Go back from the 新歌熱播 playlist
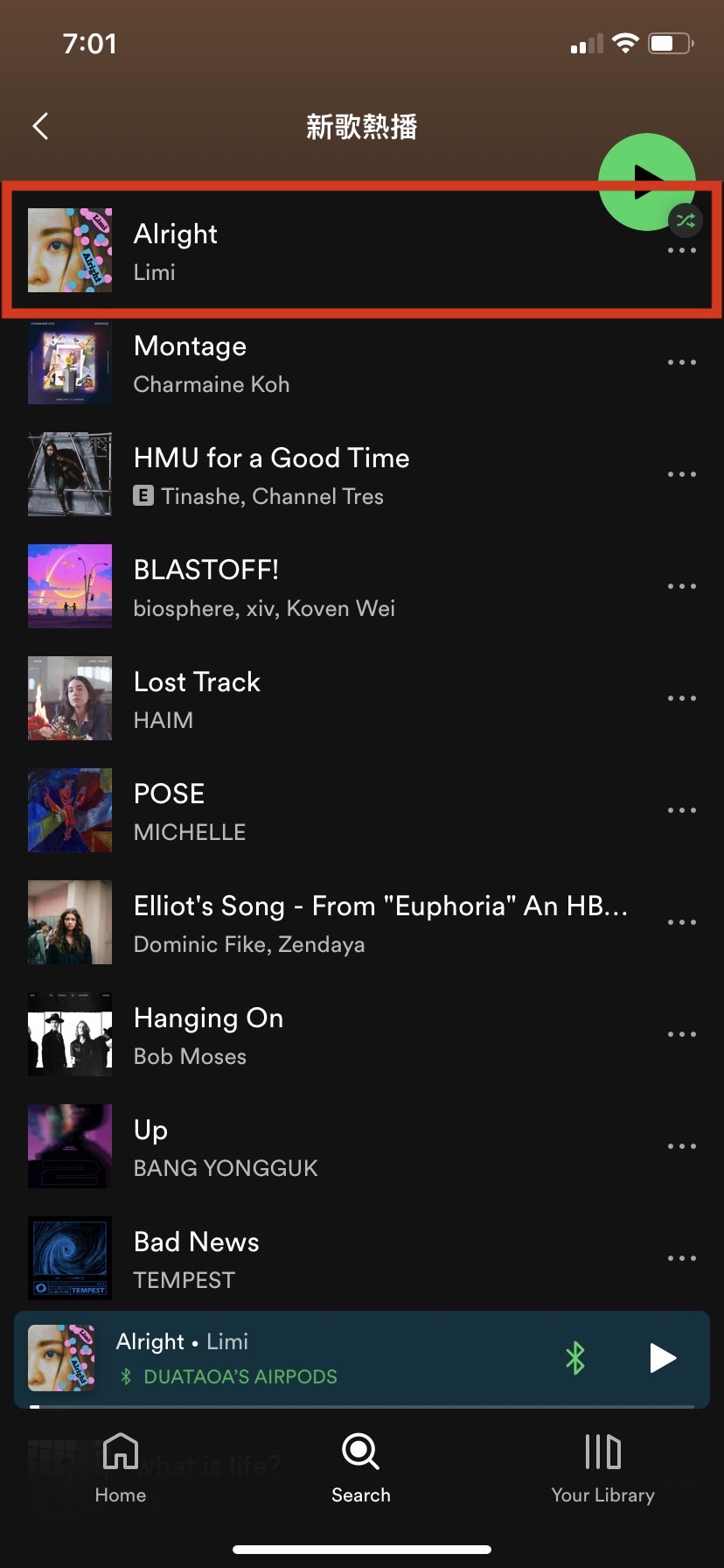 (40, 127)
